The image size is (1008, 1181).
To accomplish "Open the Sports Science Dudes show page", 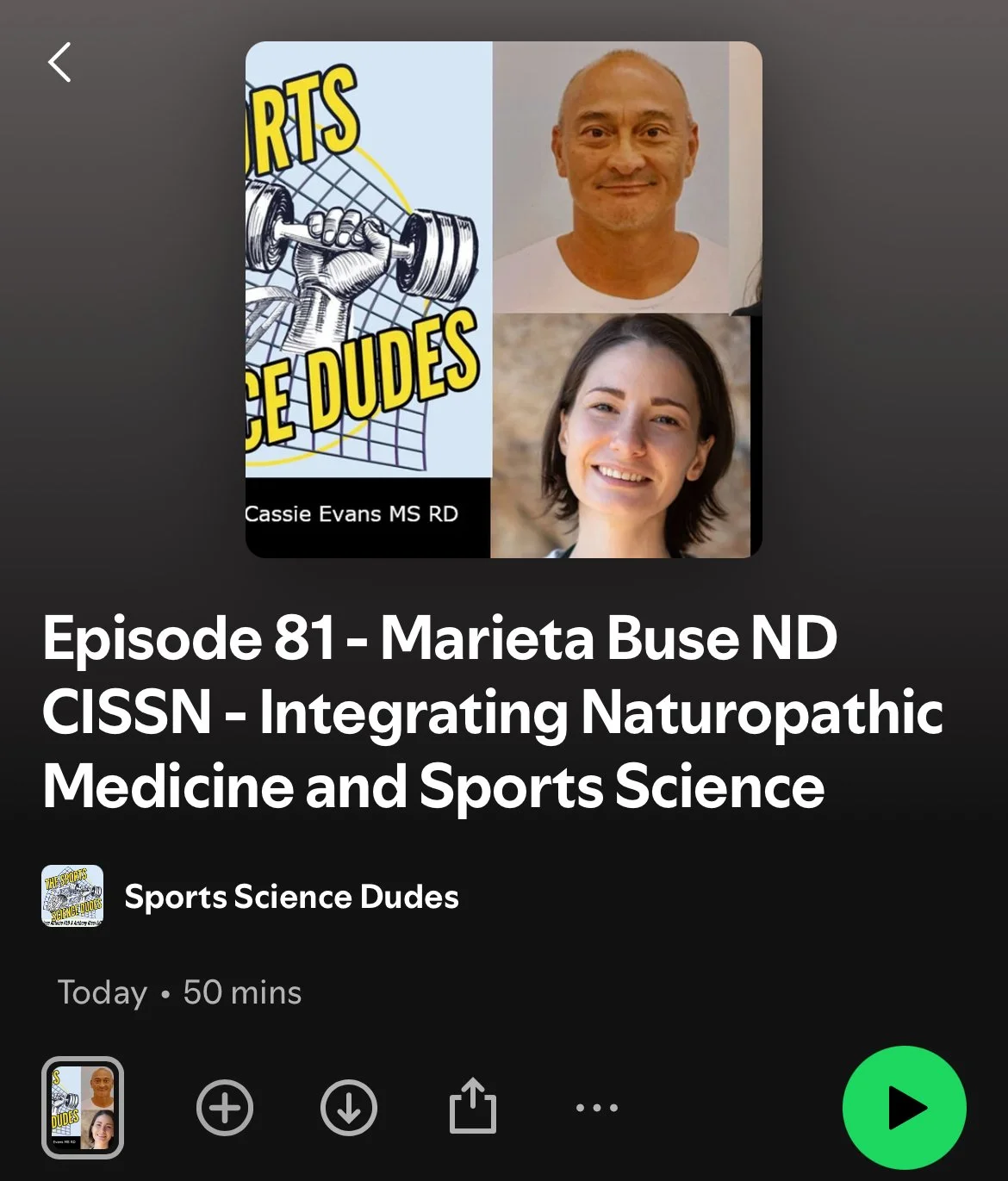I will pyautogui.click(x=291, y=897).
